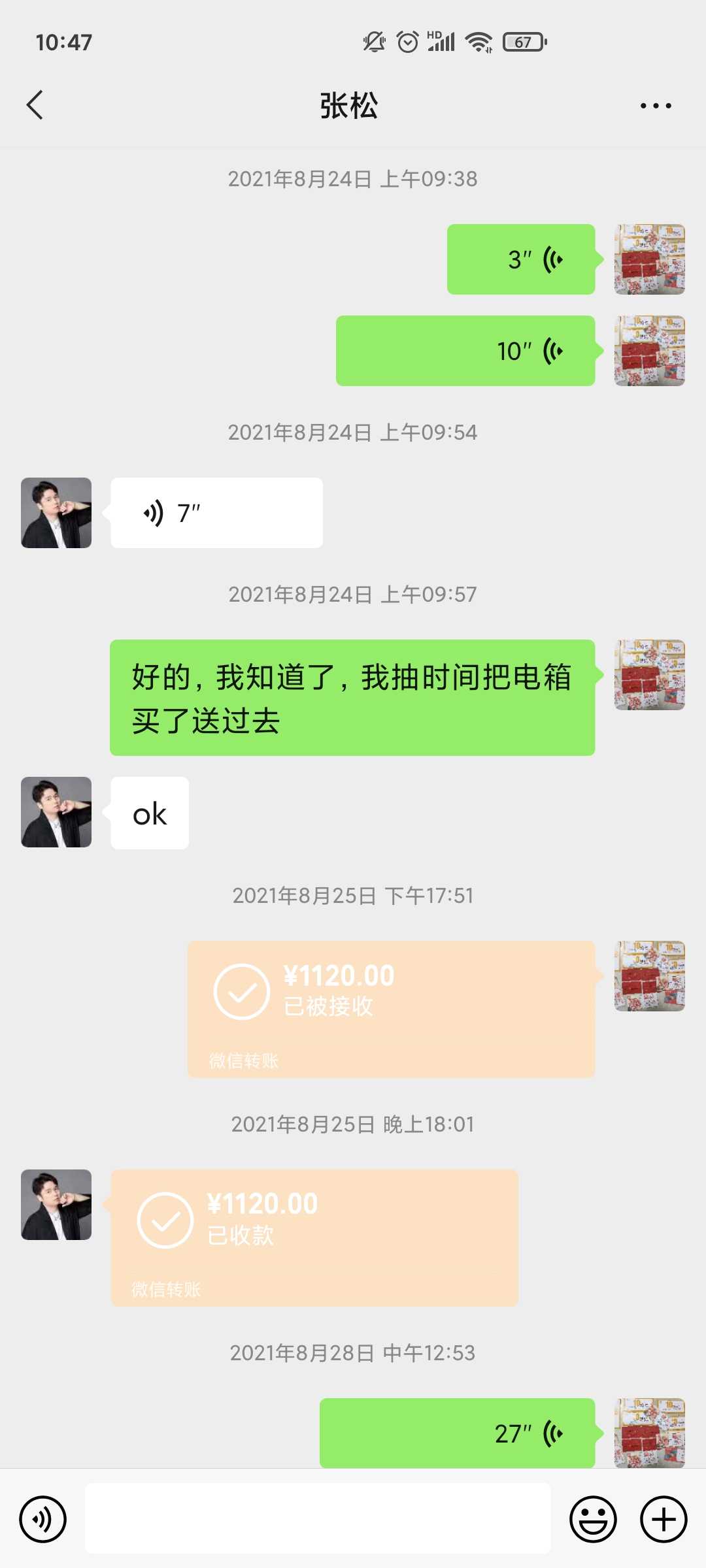
Task: Open the plus attachment menu
Action: [x=663, y=1519]
